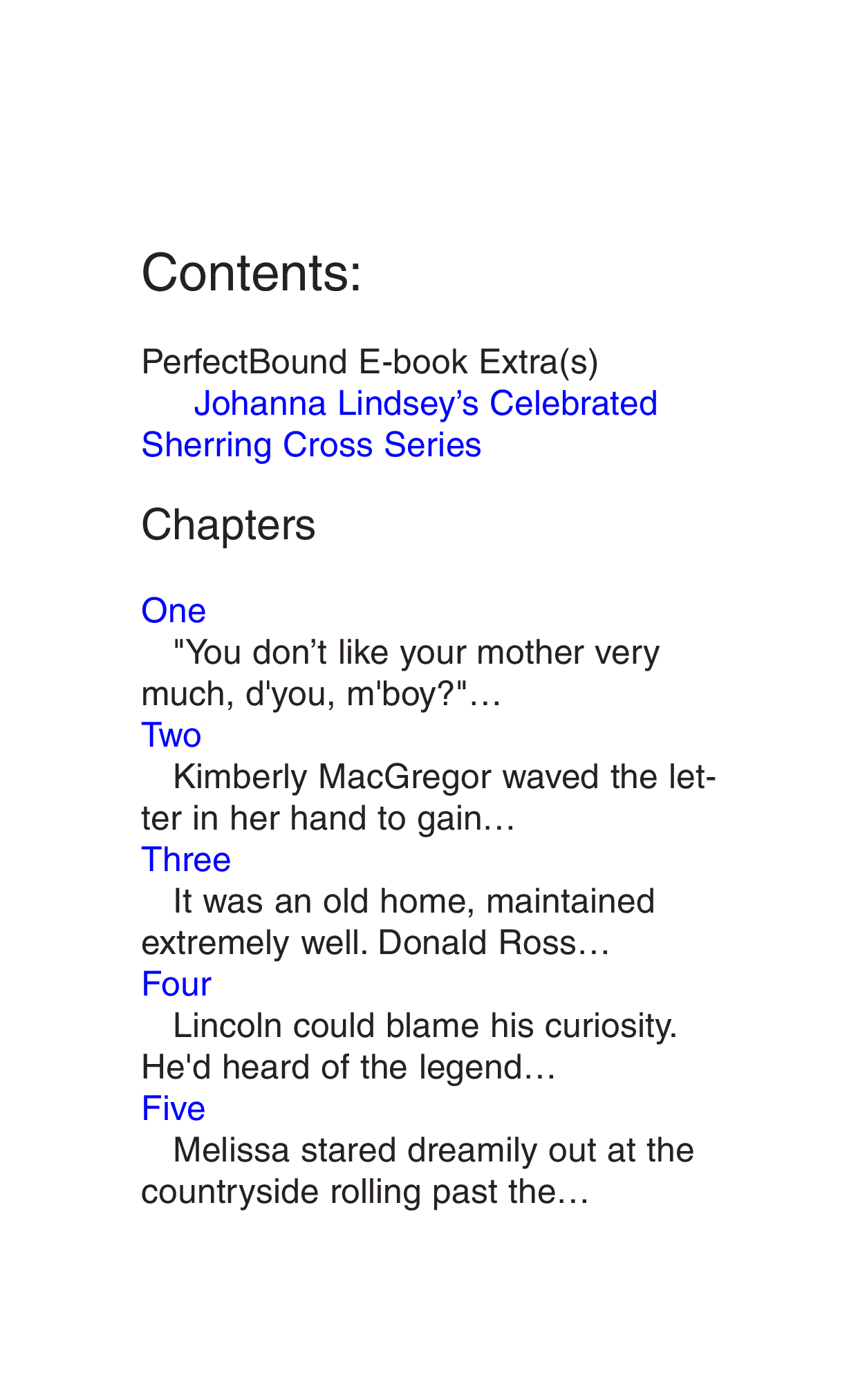Screen dimensions: 867x1400
Task: Open chapter Three
Action: click(x=186, y=859)
